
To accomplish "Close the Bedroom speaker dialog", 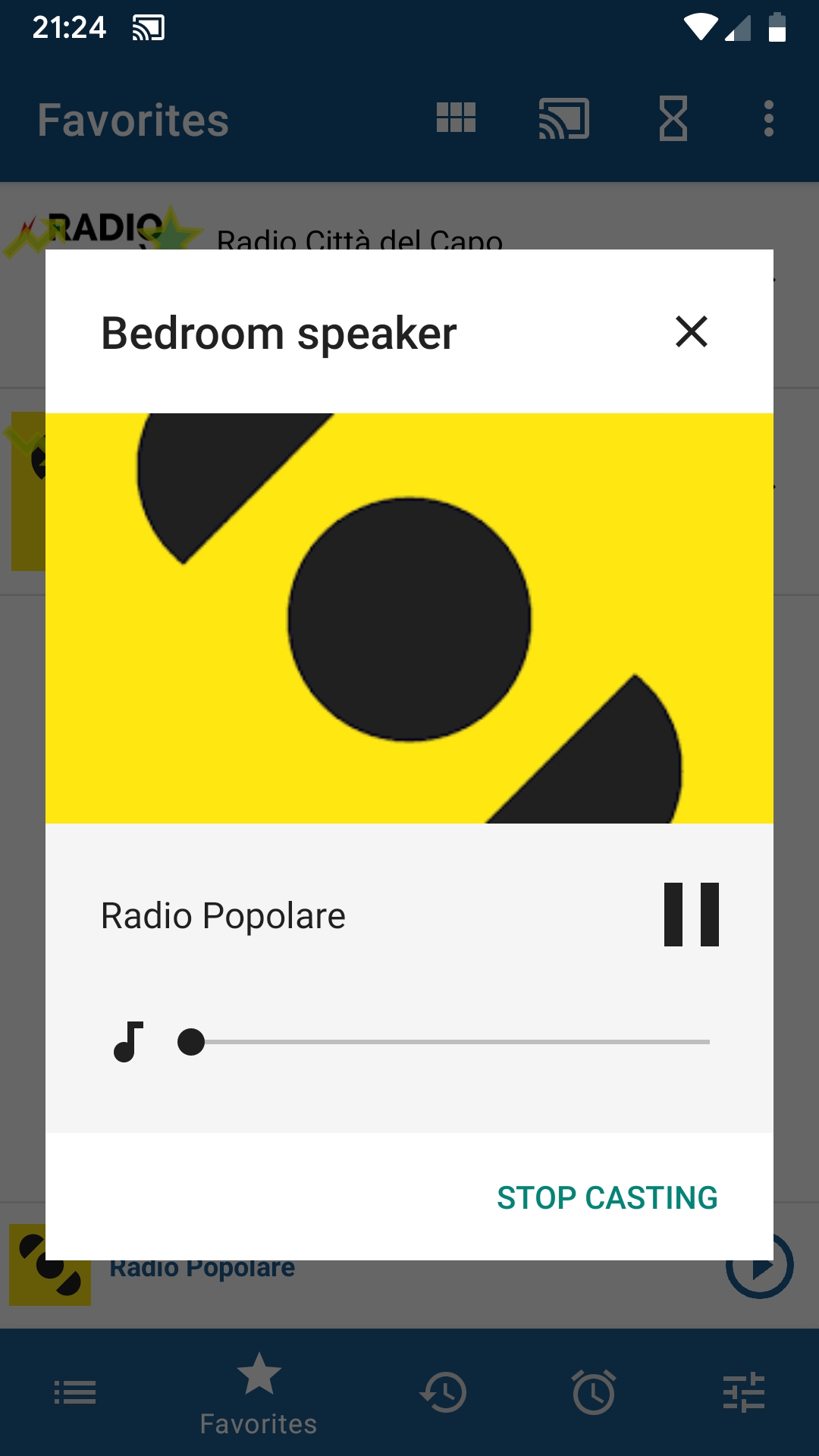I will point(691,332).
